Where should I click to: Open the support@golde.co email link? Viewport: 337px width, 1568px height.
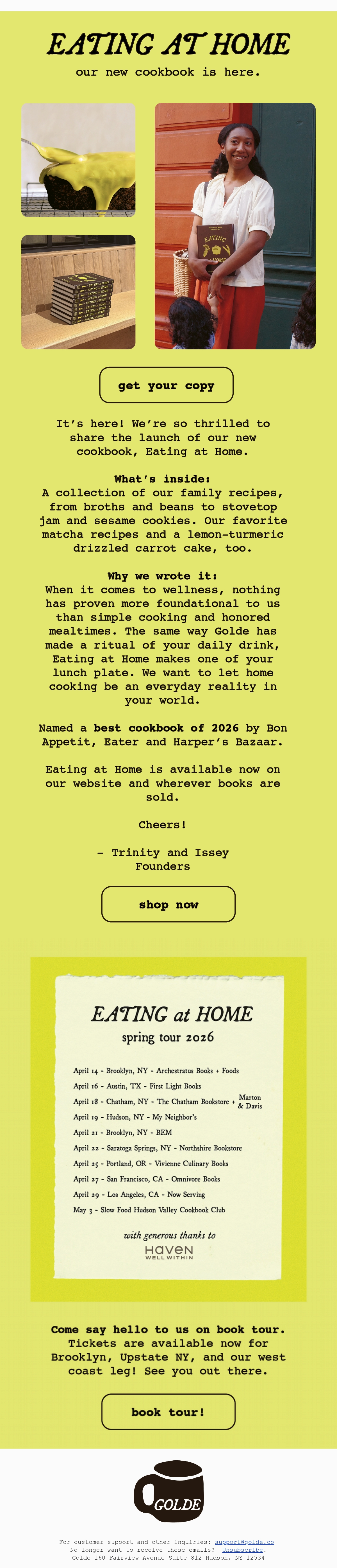244,1542
